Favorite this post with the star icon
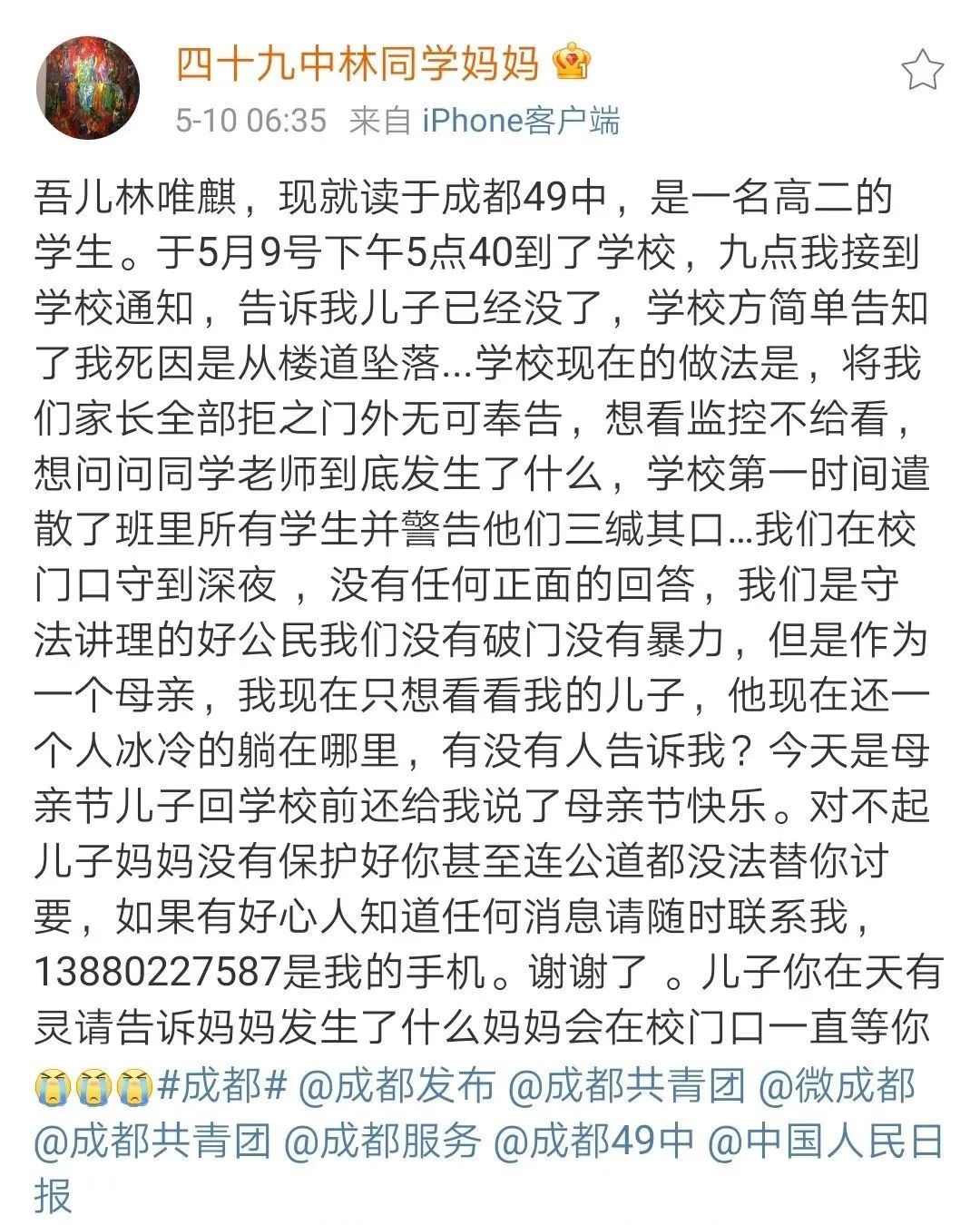This screenshot has height=1225, width=980. pyautogui.click(x=922, y=71)
